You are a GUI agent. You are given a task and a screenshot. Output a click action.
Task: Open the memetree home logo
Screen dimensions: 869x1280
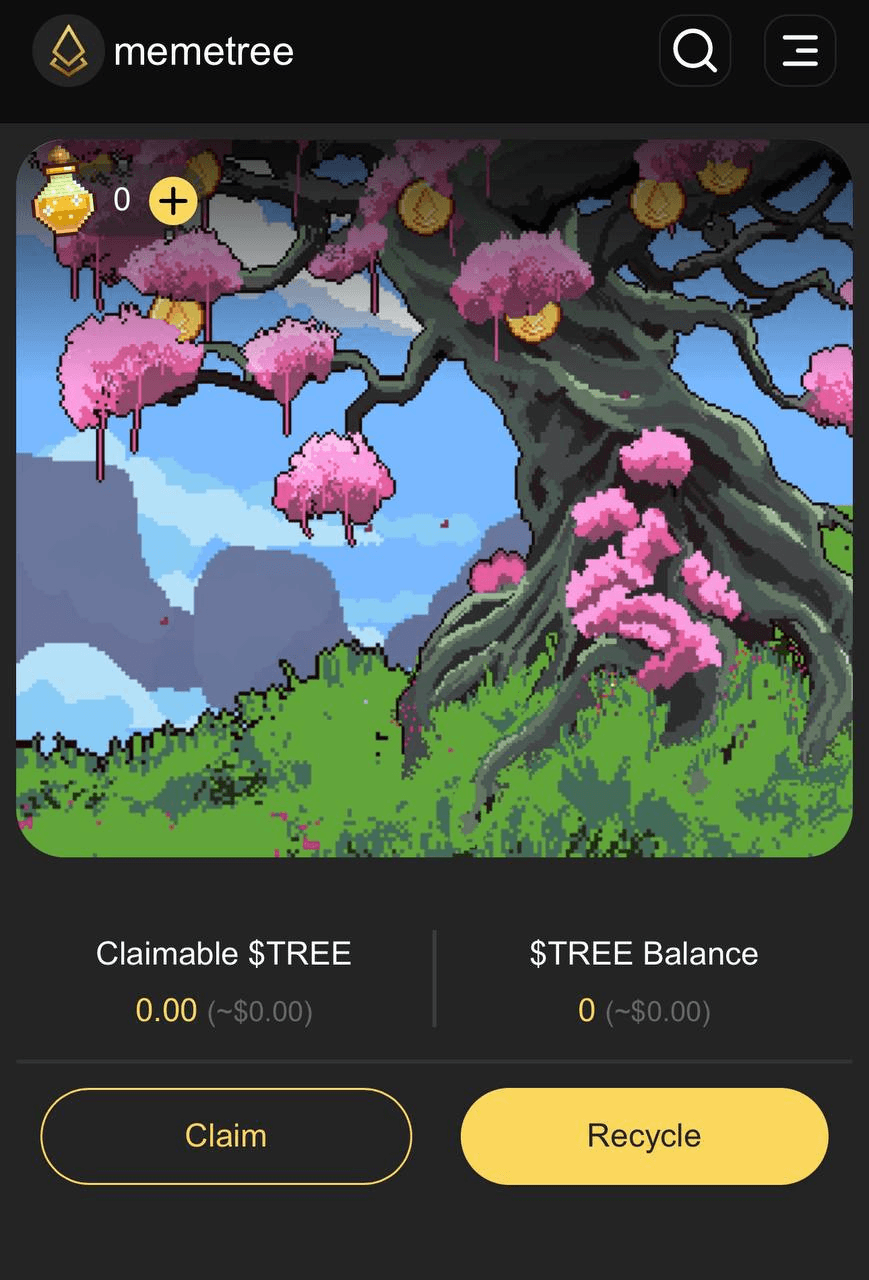pyautogui.click(x=68, y=50)
